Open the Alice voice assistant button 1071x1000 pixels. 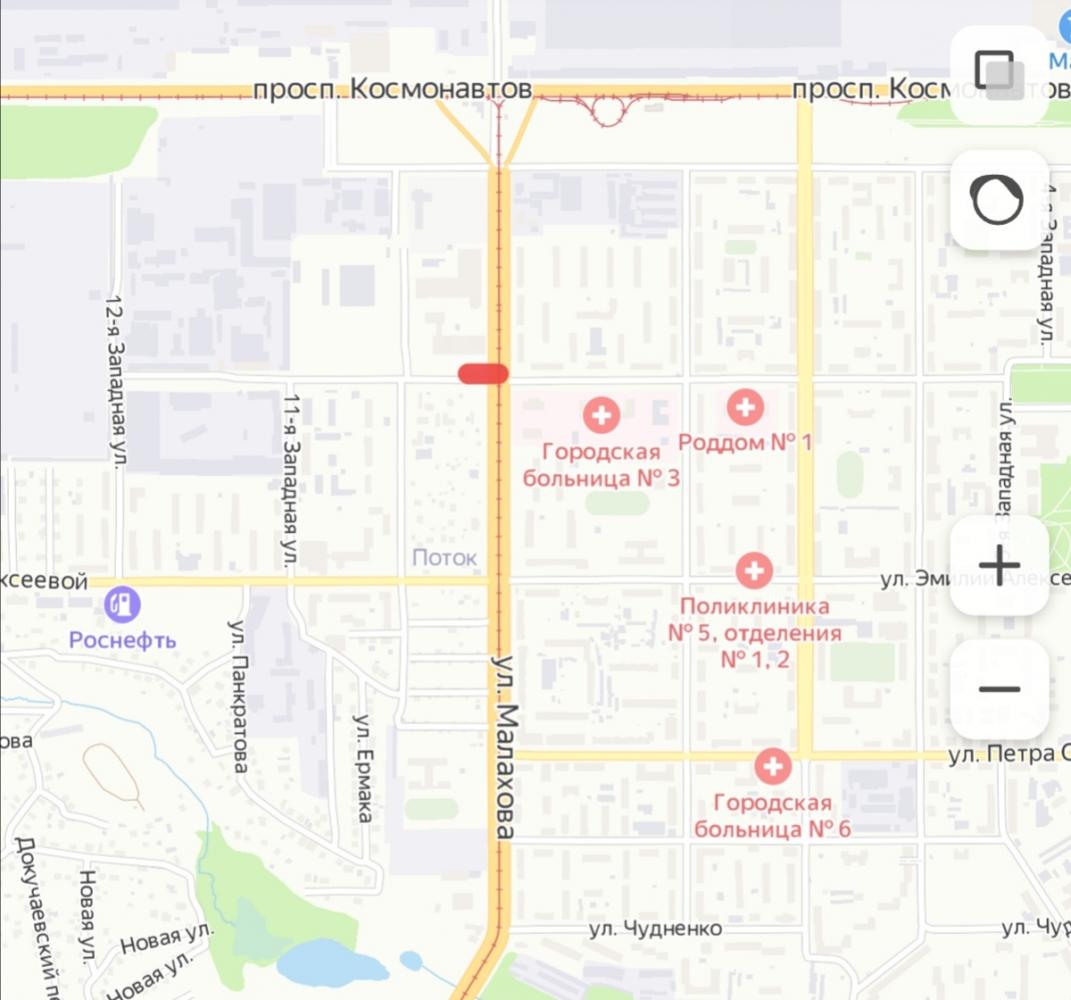(998, 200)
